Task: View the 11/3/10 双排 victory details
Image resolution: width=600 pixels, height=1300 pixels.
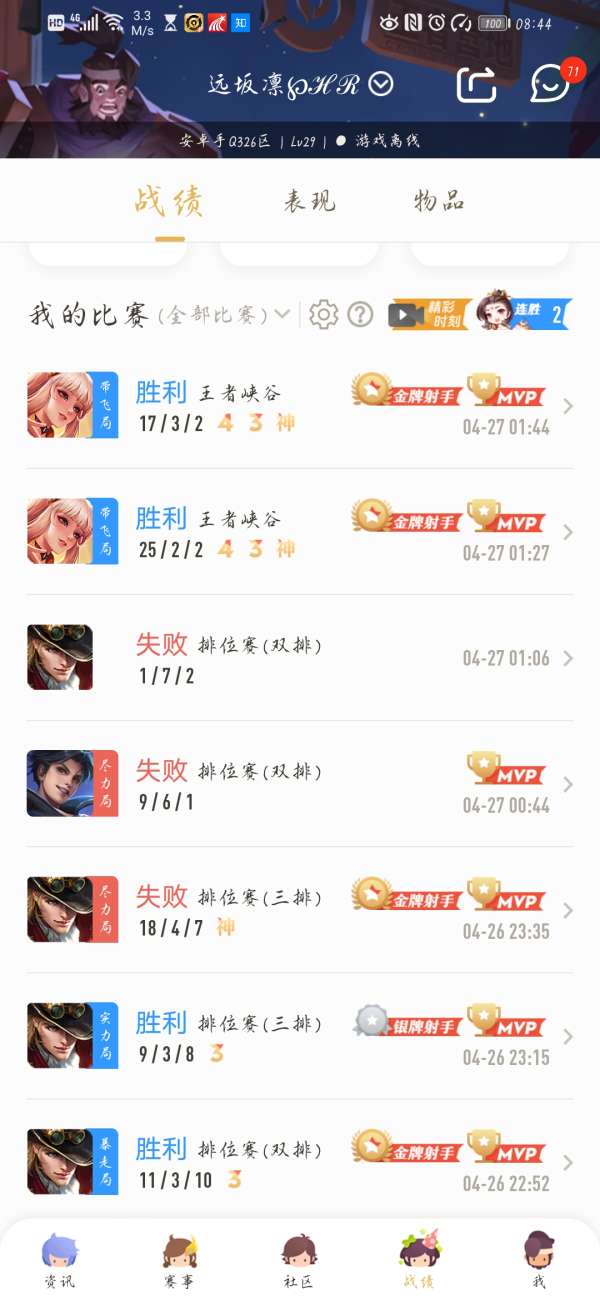Action: click(300, 1161)
